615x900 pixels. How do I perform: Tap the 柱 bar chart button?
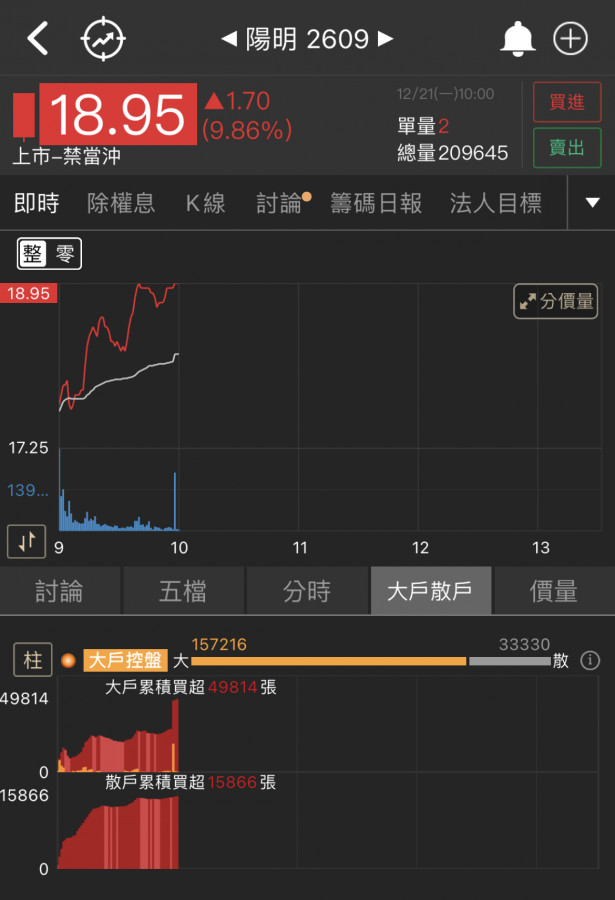coord(33,660)
